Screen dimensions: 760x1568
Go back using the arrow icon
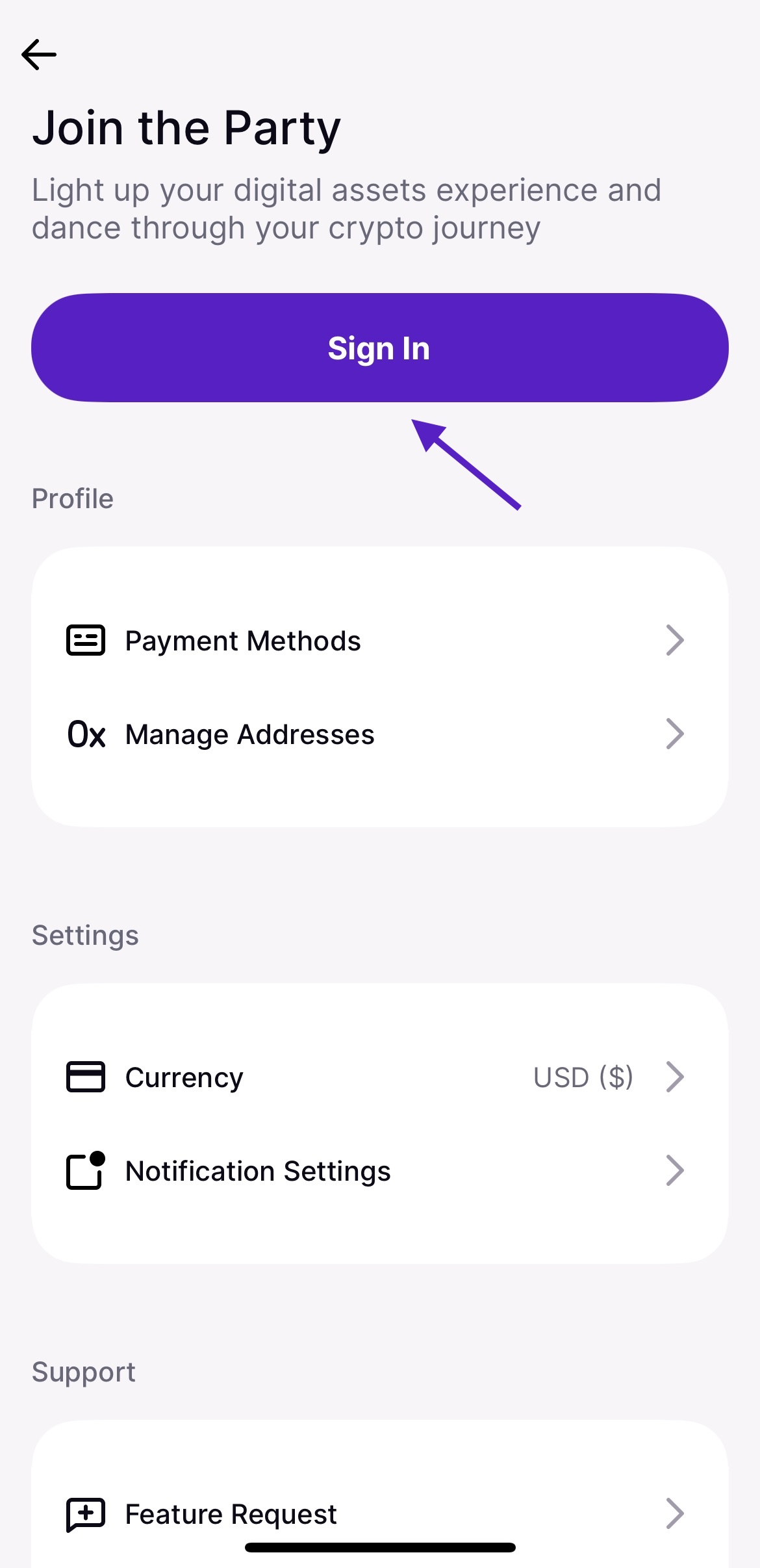pos(39,55)
